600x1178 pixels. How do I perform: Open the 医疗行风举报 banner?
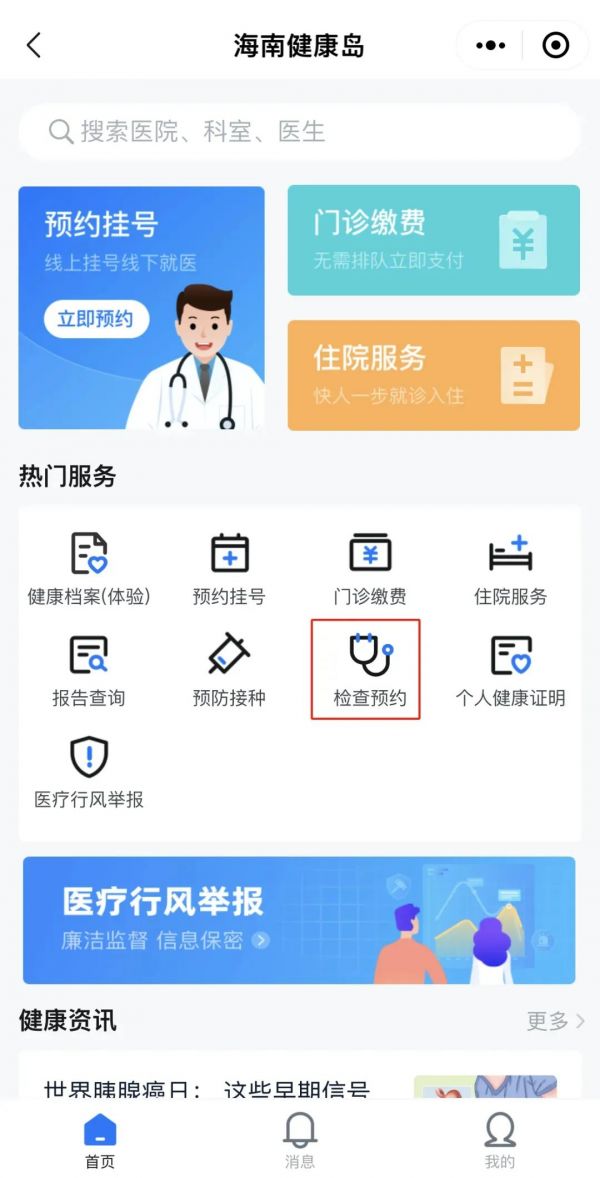(299, 920)
